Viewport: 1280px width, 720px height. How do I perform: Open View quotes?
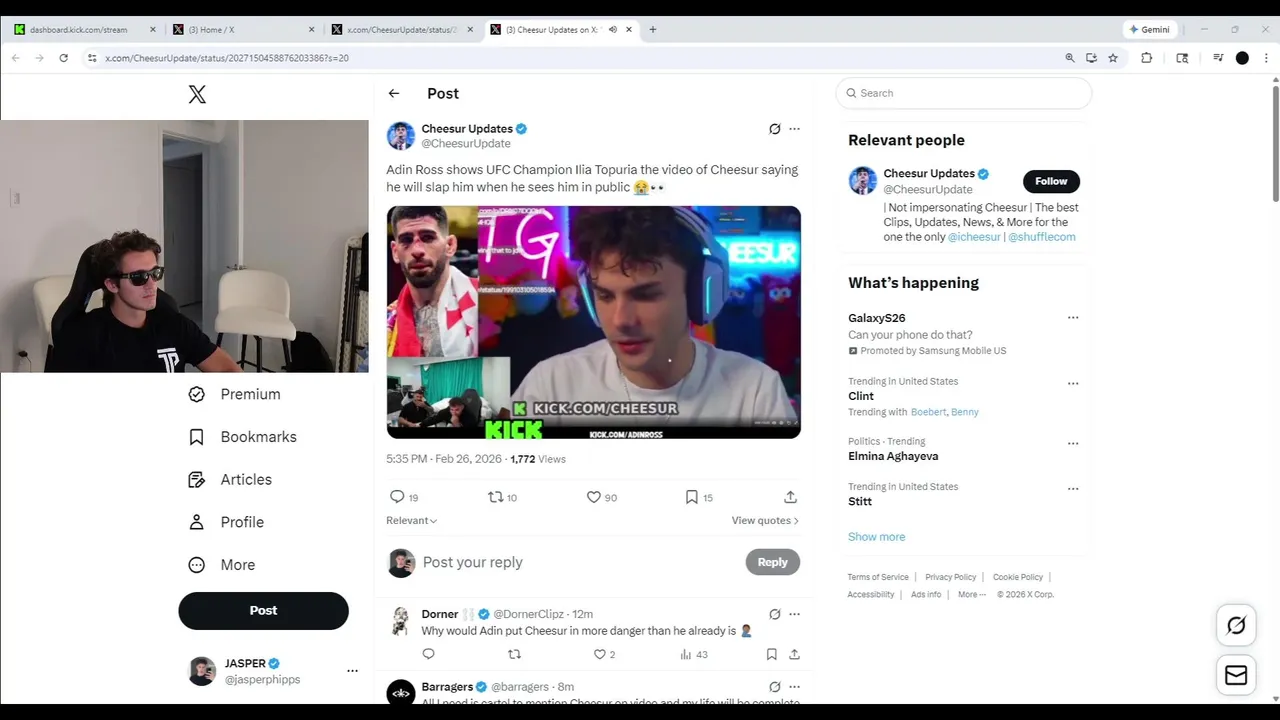pyautogui.click(x=764, y=520)
